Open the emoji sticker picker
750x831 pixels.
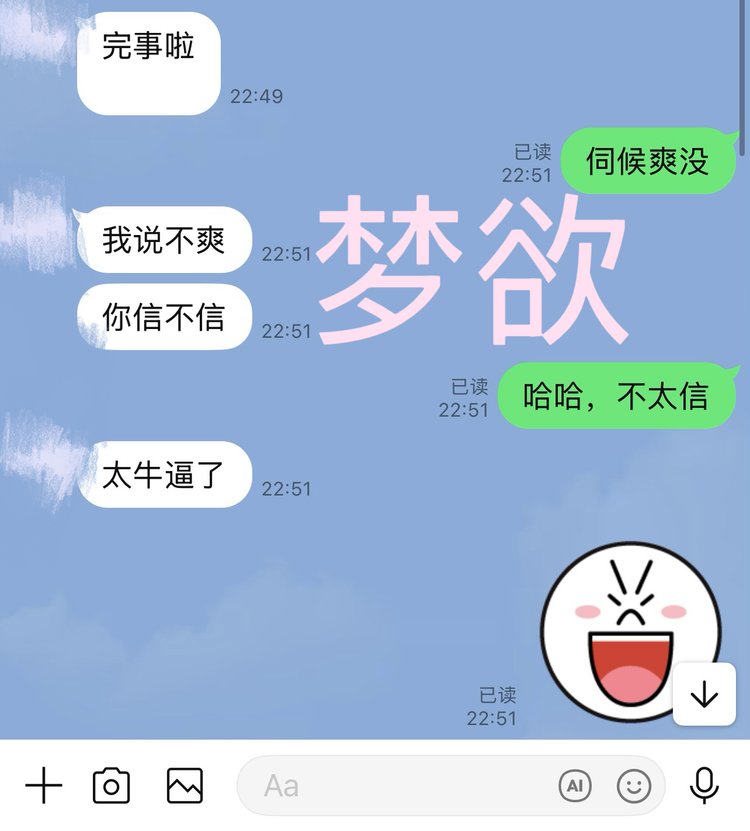point(634,786)
